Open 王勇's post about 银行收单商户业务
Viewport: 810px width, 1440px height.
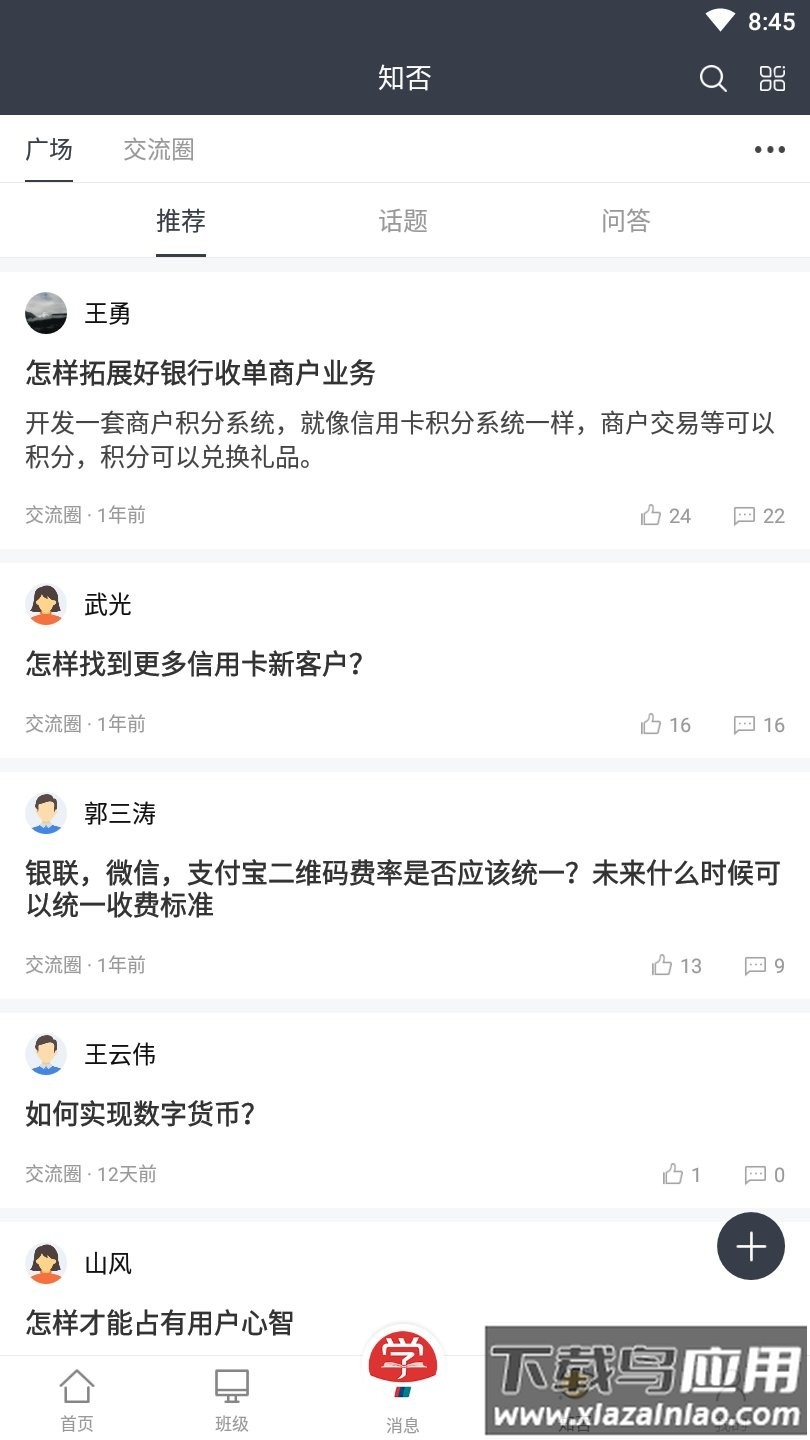click(200, 373)
